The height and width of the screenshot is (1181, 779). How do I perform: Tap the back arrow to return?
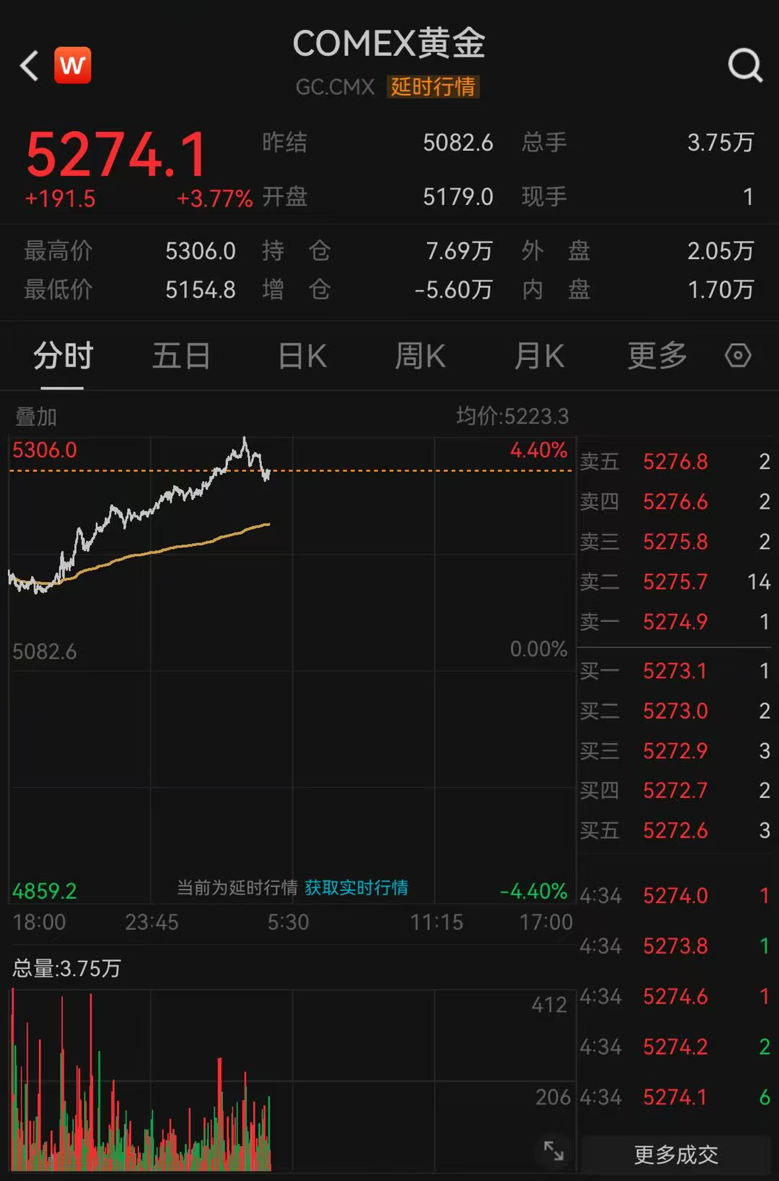[27, 65]
